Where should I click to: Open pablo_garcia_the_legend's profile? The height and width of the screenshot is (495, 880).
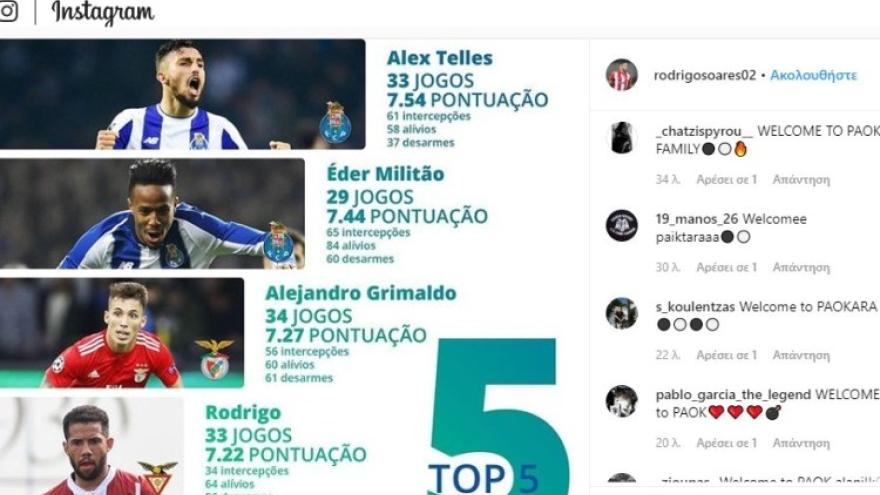pyautogui.click(x=733, y=395)
